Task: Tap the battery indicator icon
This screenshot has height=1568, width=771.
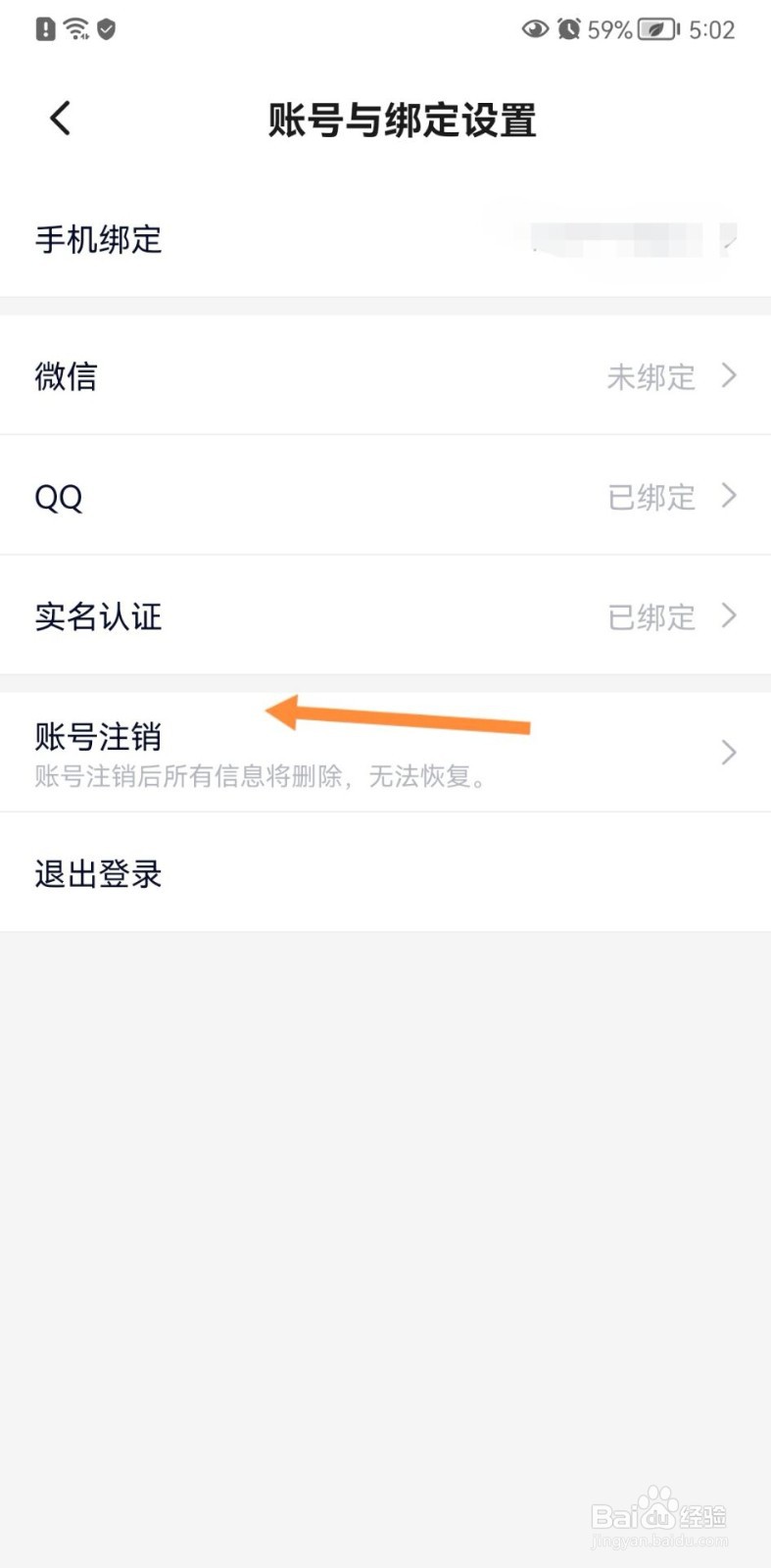Action: coord(655,28)
